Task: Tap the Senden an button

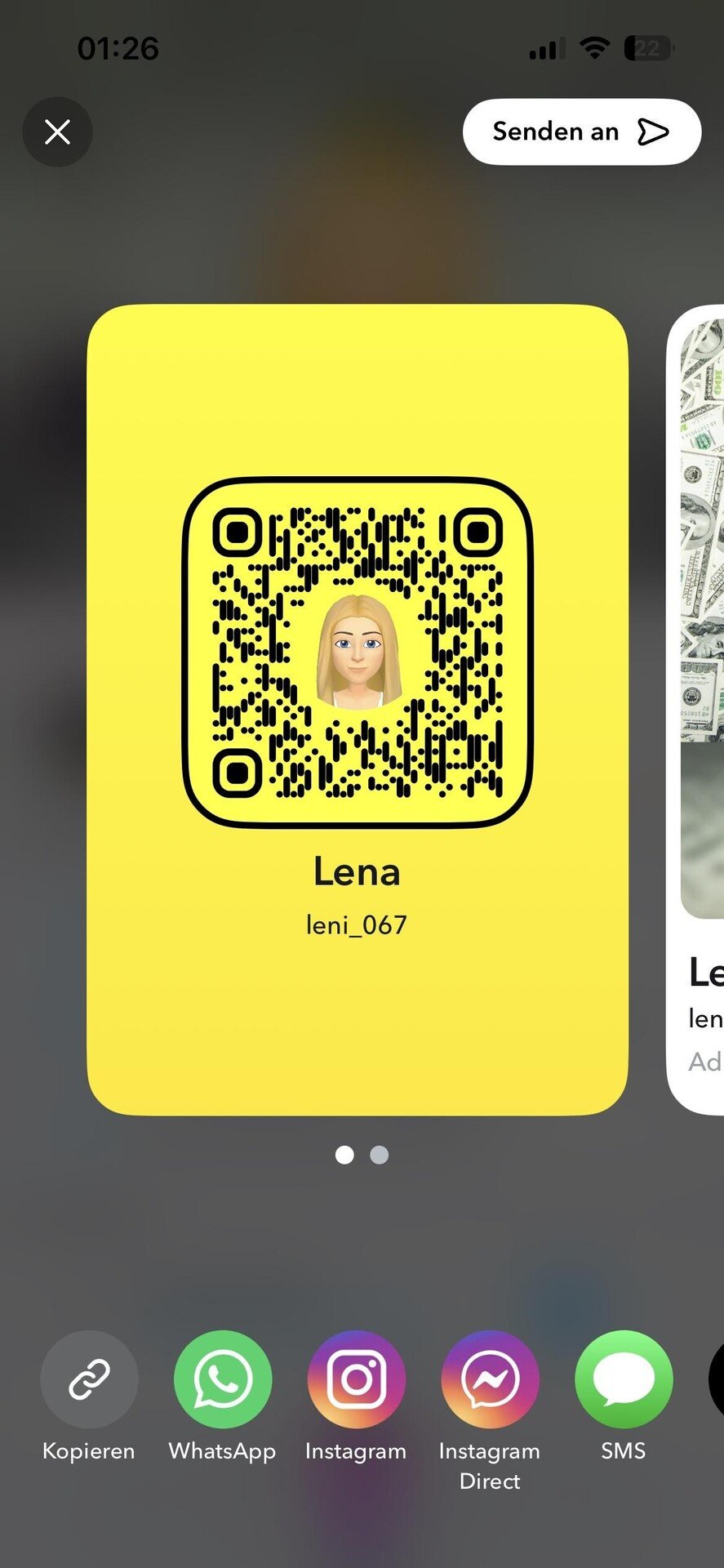Action: (581, 131)
